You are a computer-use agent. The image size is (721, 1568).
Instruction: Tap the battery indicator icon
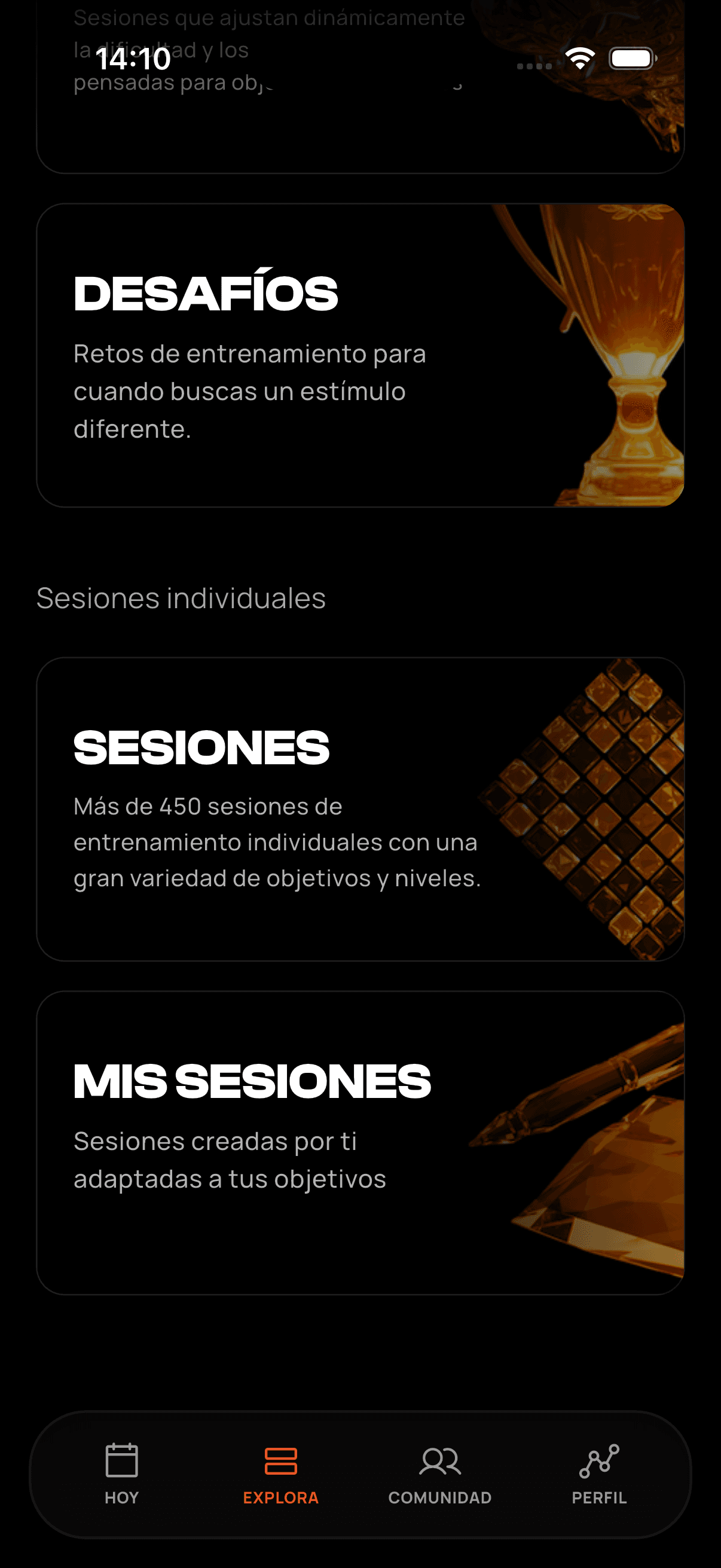coord(633,58)
